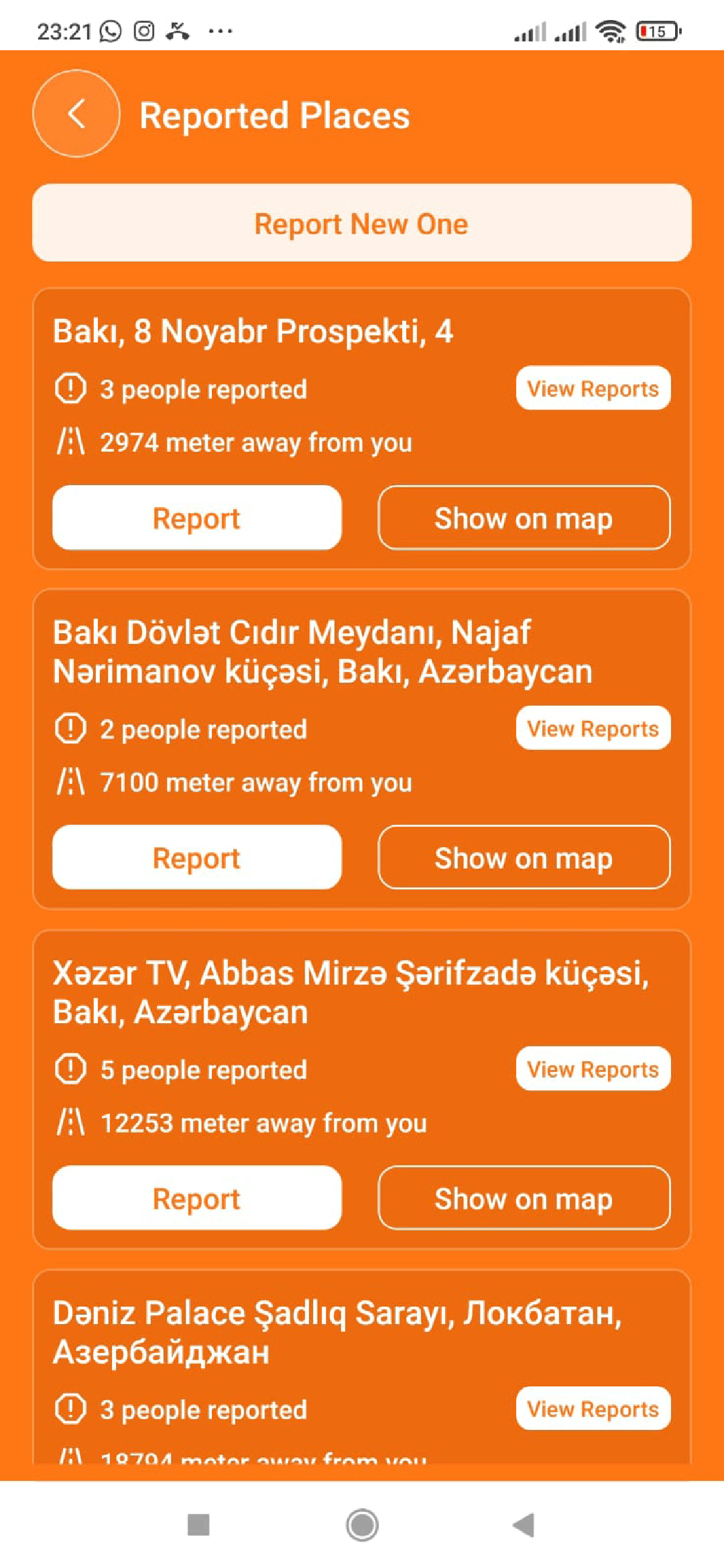Show Bakı Dövlət Cıdır Meydanı on map
The height and width of the screenshot is (1568, 724).
click(524, 858)
